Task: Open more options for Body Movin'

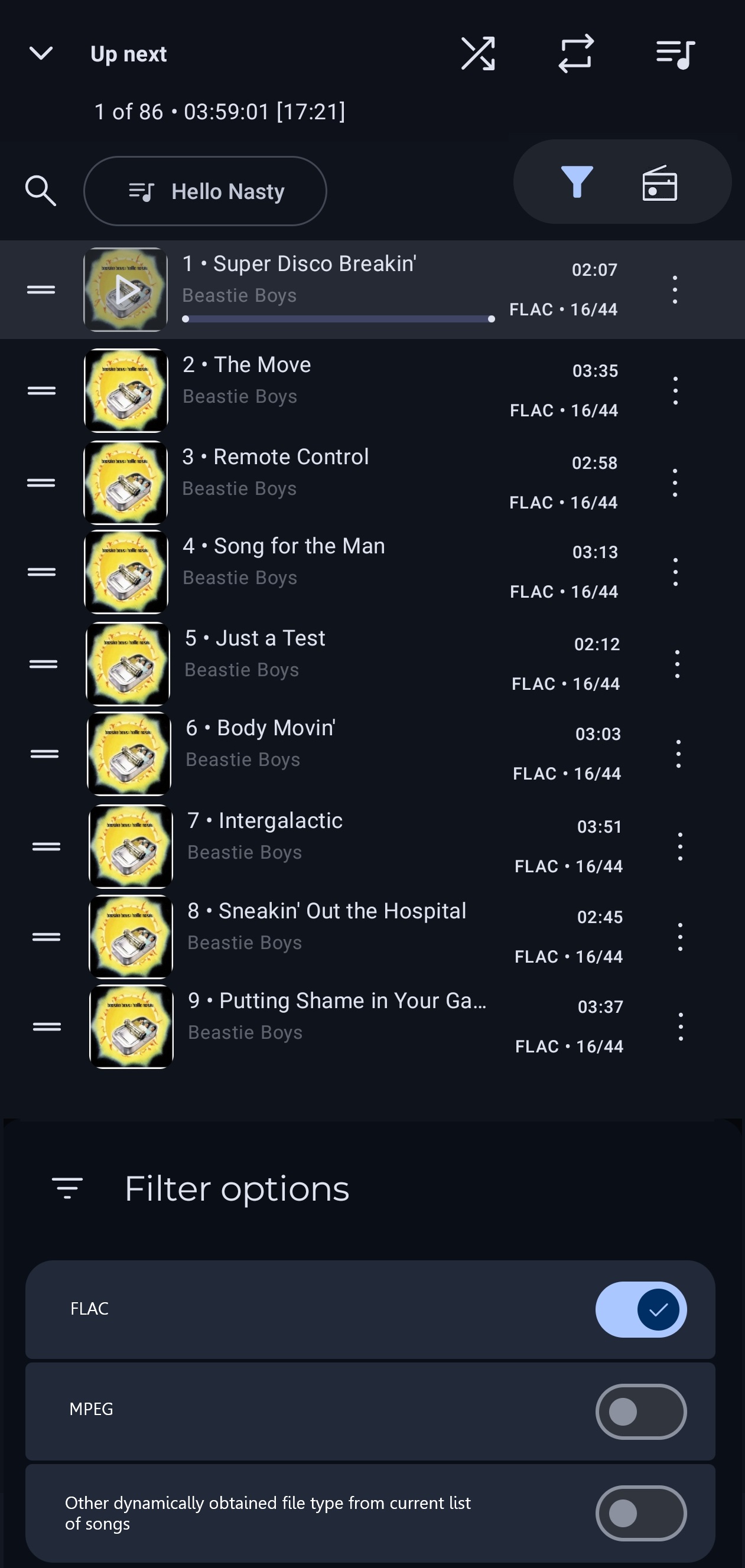Action: click(x=678, y=754)
